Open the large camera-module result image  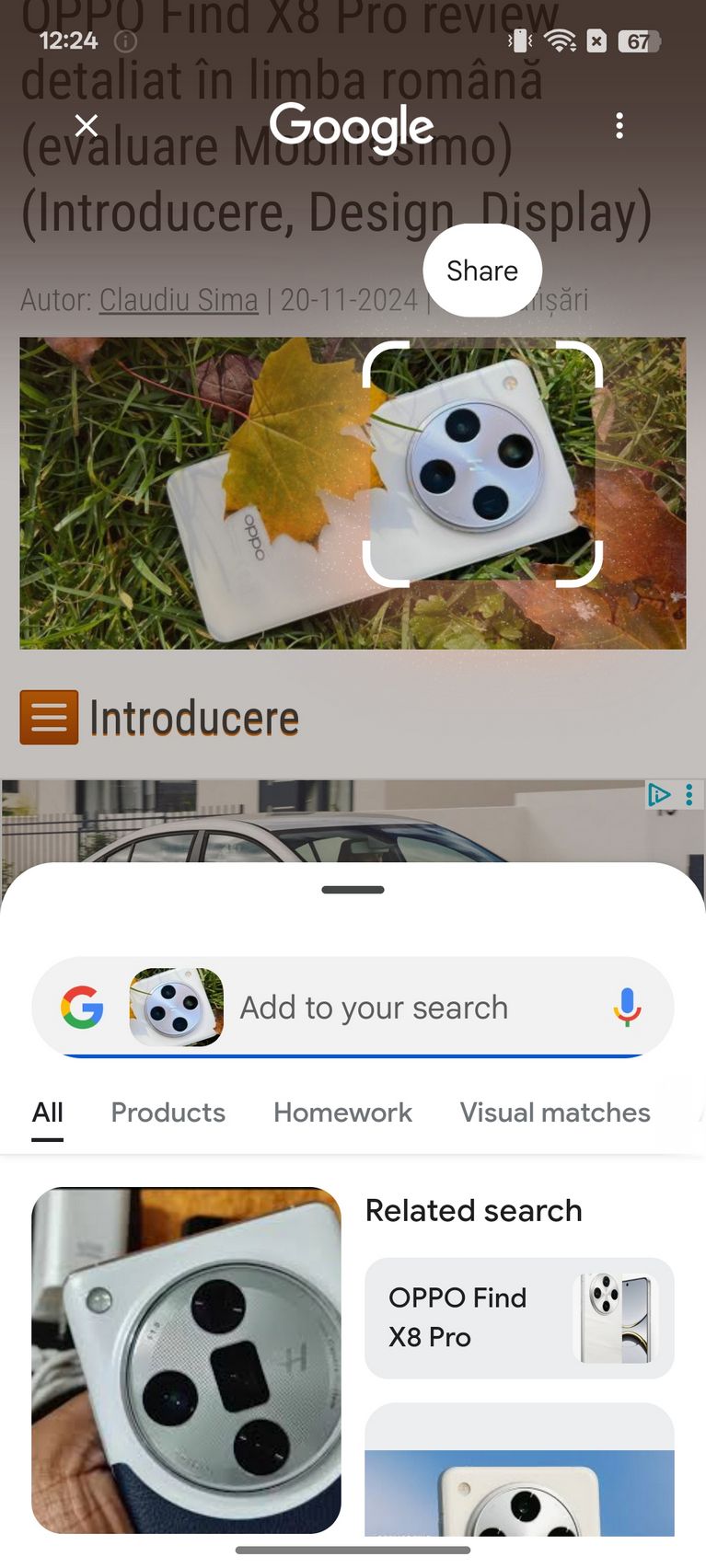(186, 1360)
